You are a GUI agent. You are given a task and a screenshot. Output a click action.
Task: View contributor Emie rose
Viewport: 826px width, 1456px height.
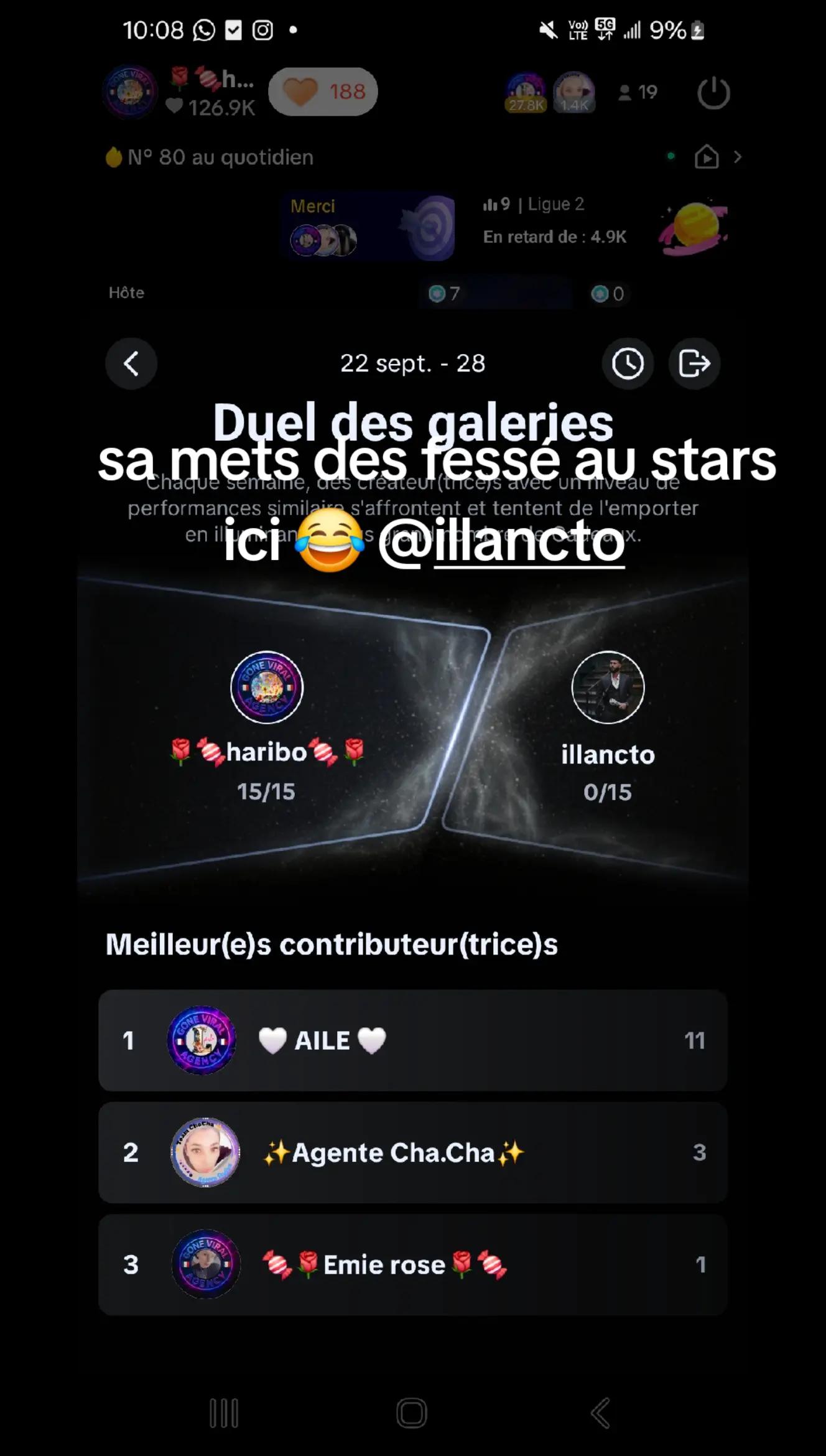tap(412, 1264)
